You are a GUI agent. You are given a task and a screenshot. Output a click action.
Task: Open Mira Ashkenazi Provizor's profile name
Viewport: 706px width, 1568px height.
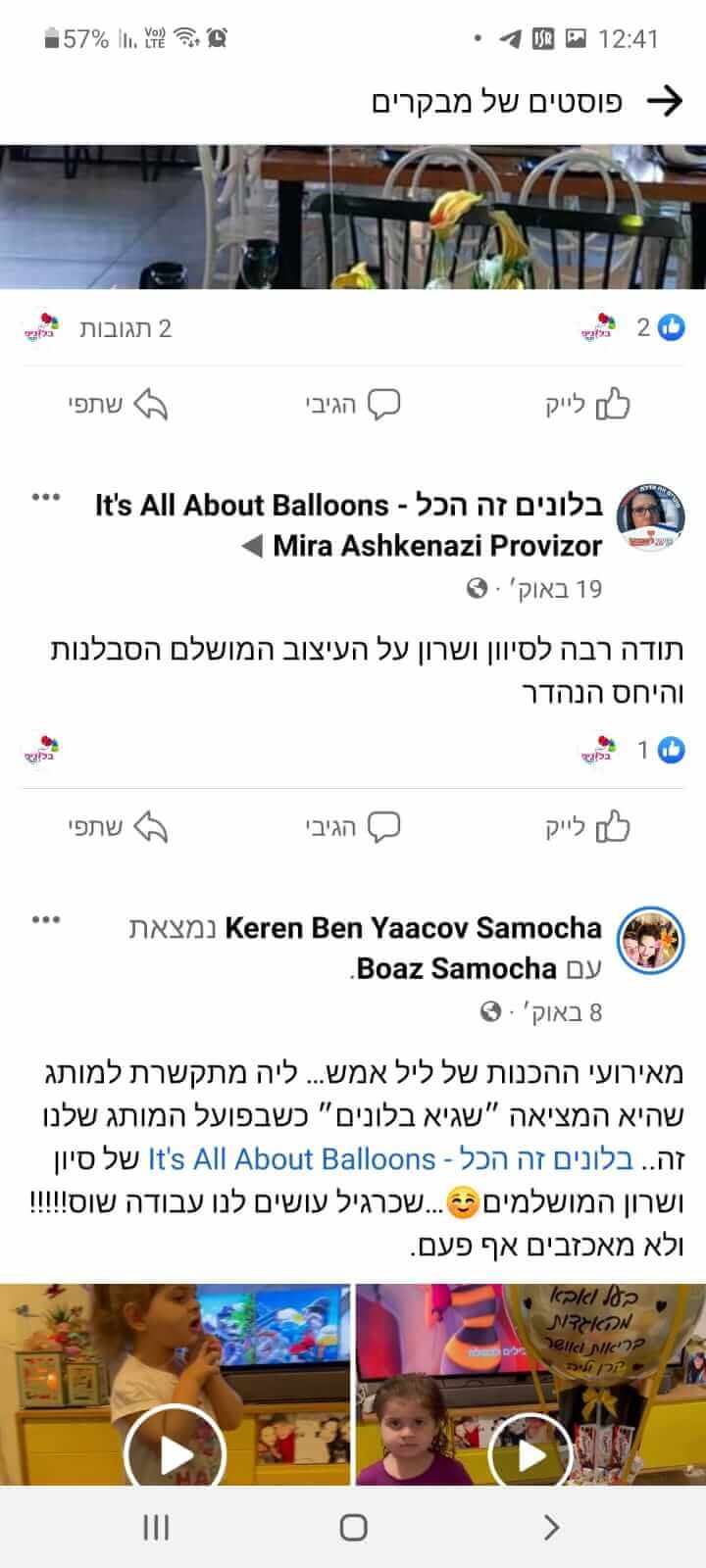coord(437,546)
